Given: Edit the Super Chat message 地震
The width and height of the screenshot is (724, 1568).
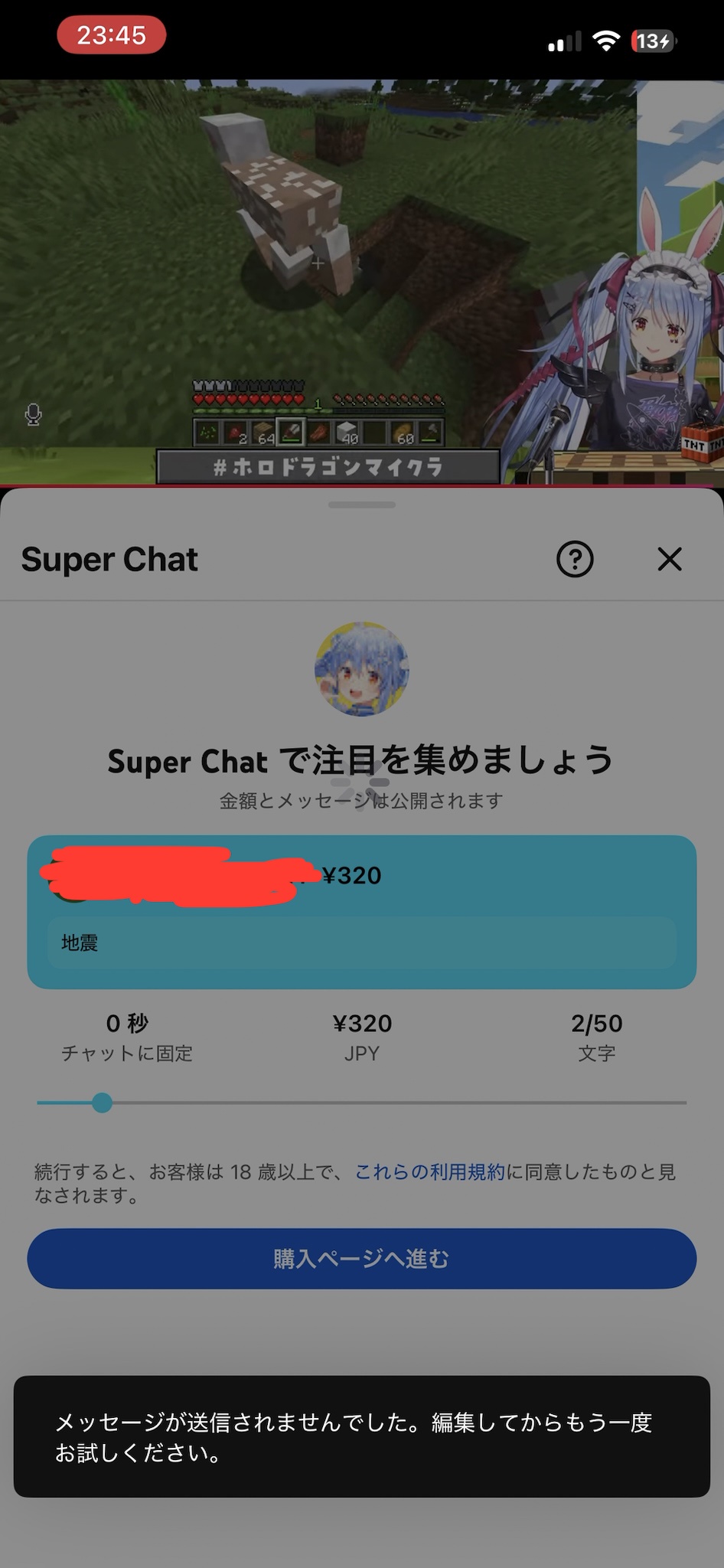Looking at the screenshot, I should pos(361,942).
